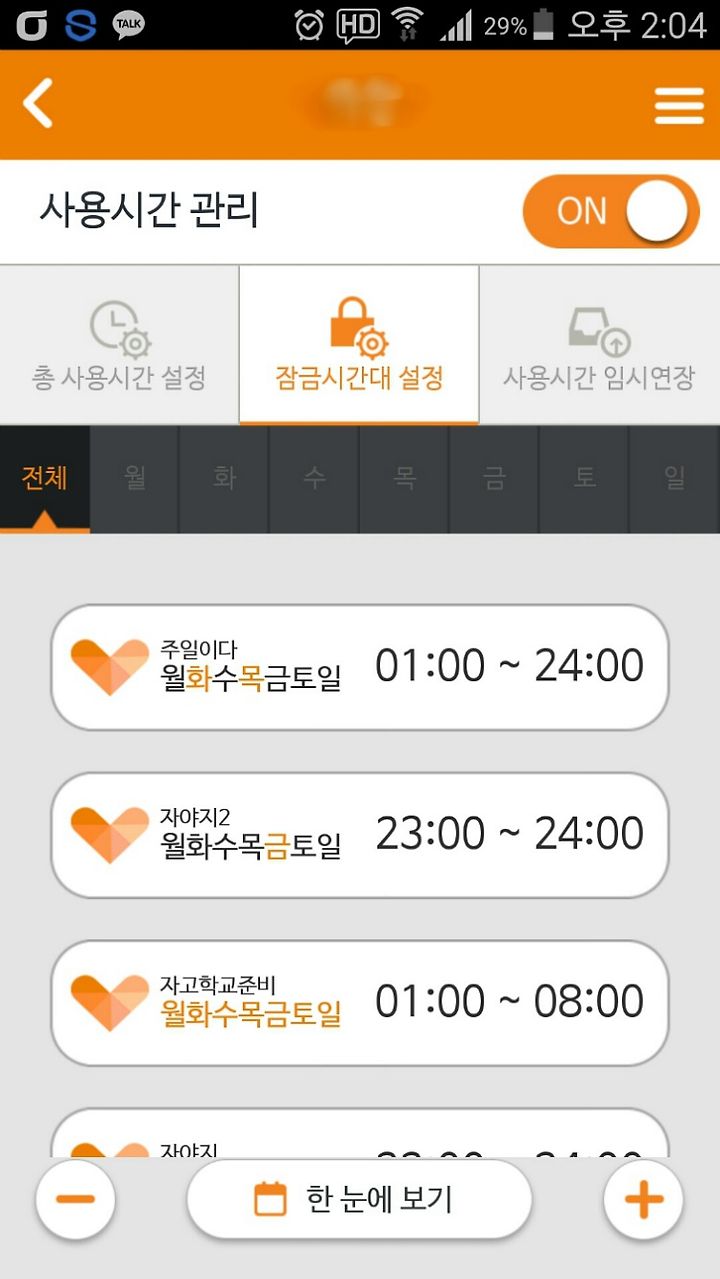Filter by 토 day tab
Screen dimensions: 720x1279
click(585, 479)
